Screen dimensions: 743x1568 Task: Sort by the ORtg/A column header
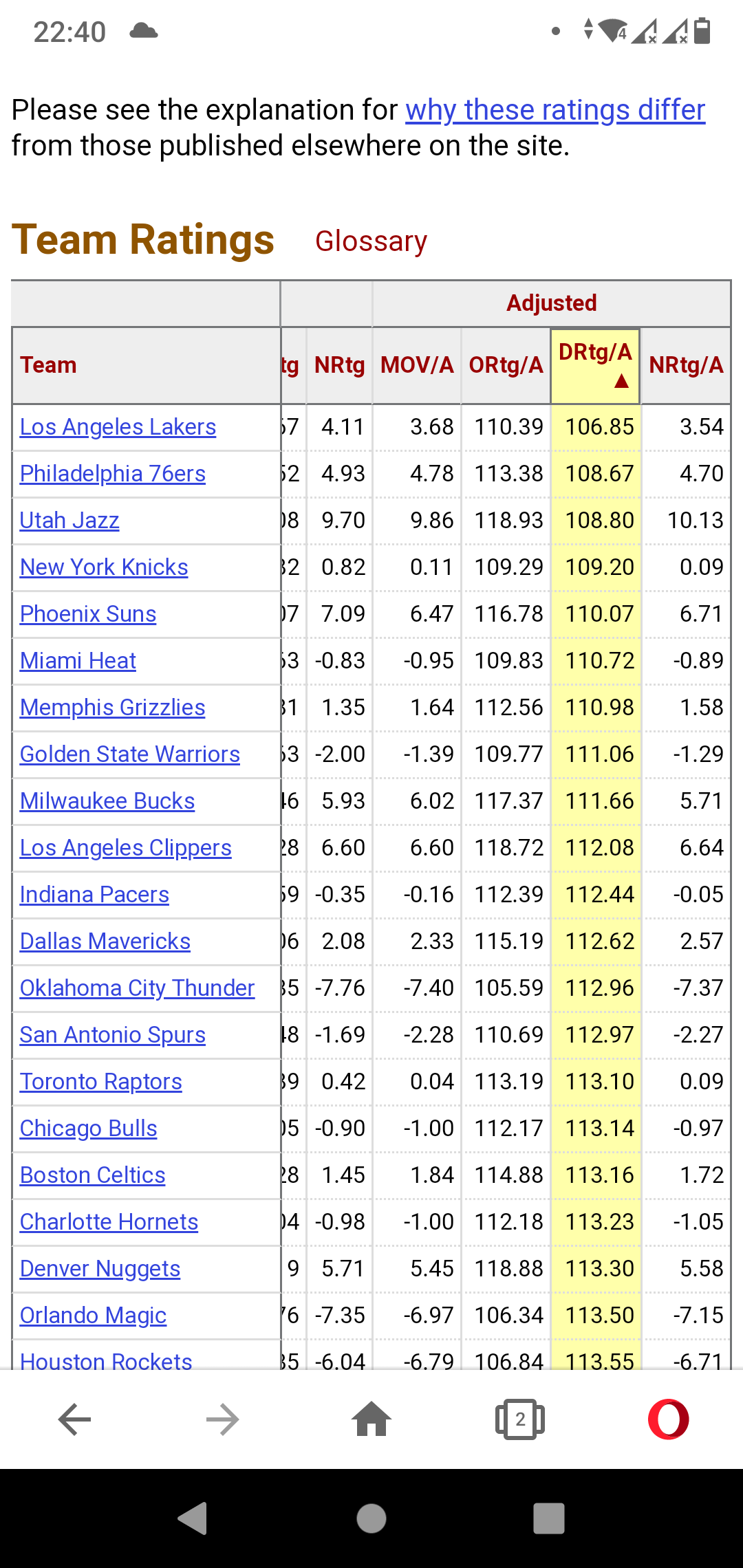(x=506, y=365)
